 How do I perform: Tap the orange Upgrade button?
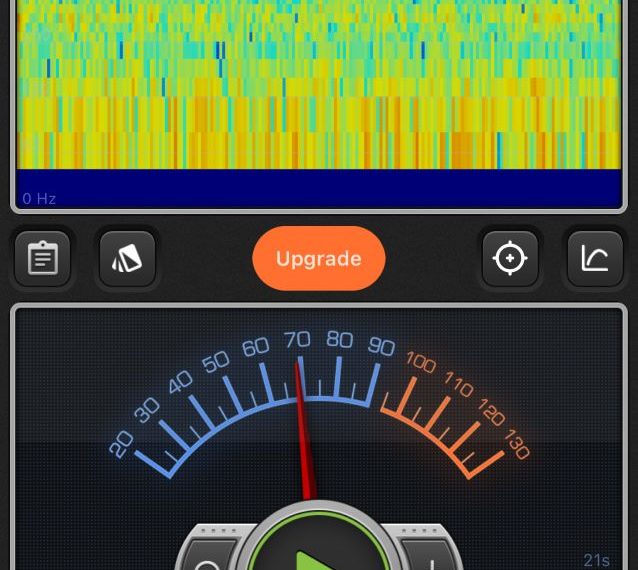click(318, 259)
